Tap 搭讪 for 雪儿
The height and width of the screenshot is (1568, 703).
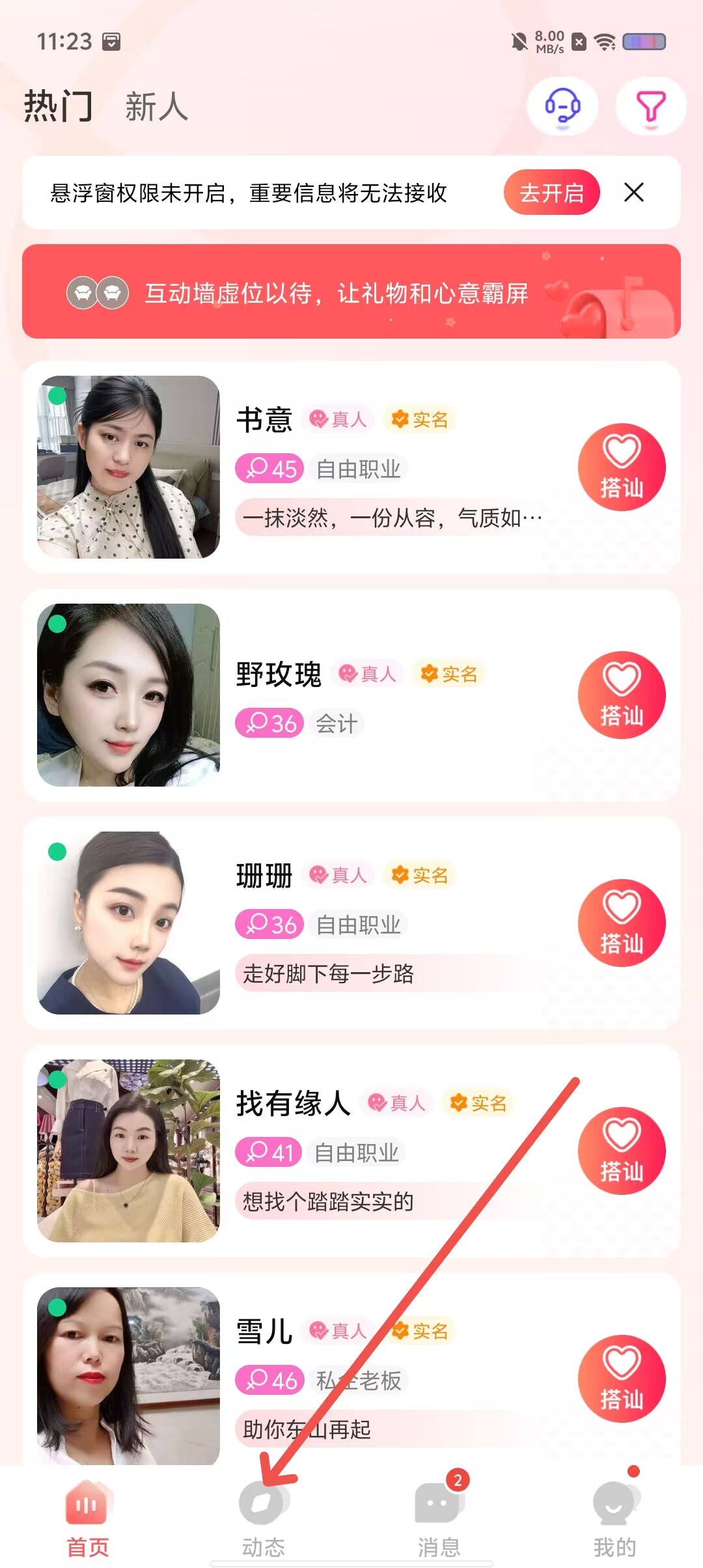pos(622,1379)
